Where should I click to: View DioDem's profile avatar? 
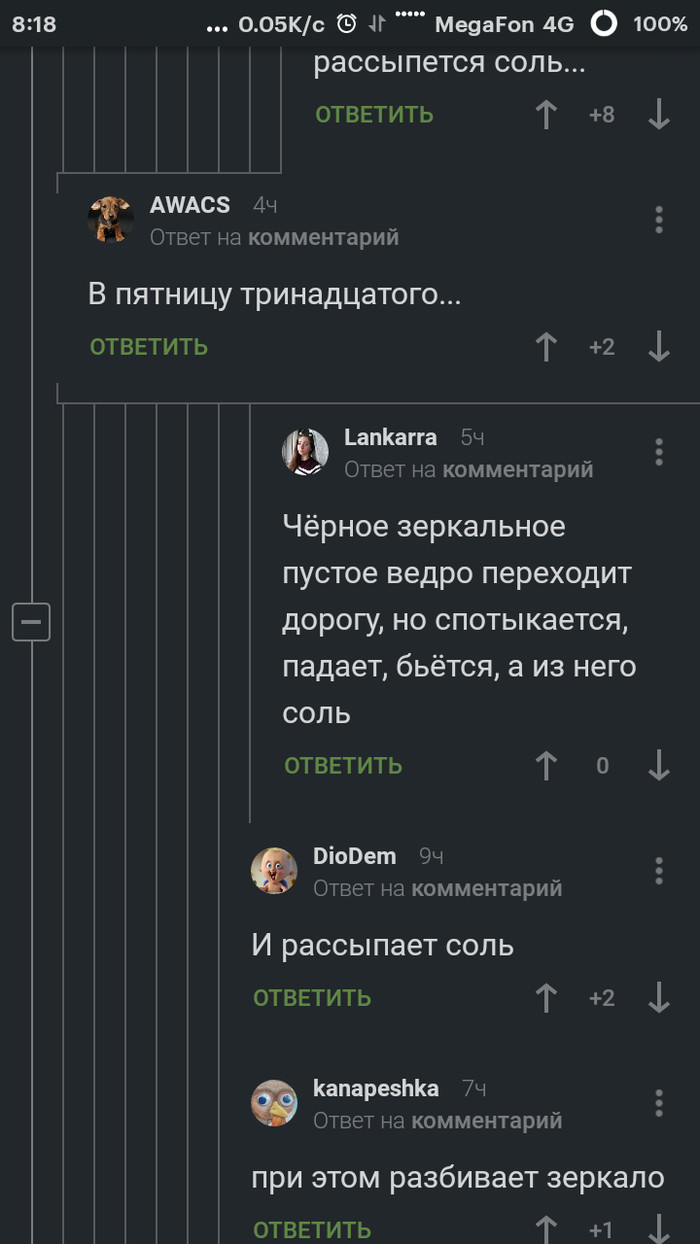pos(274,870)
